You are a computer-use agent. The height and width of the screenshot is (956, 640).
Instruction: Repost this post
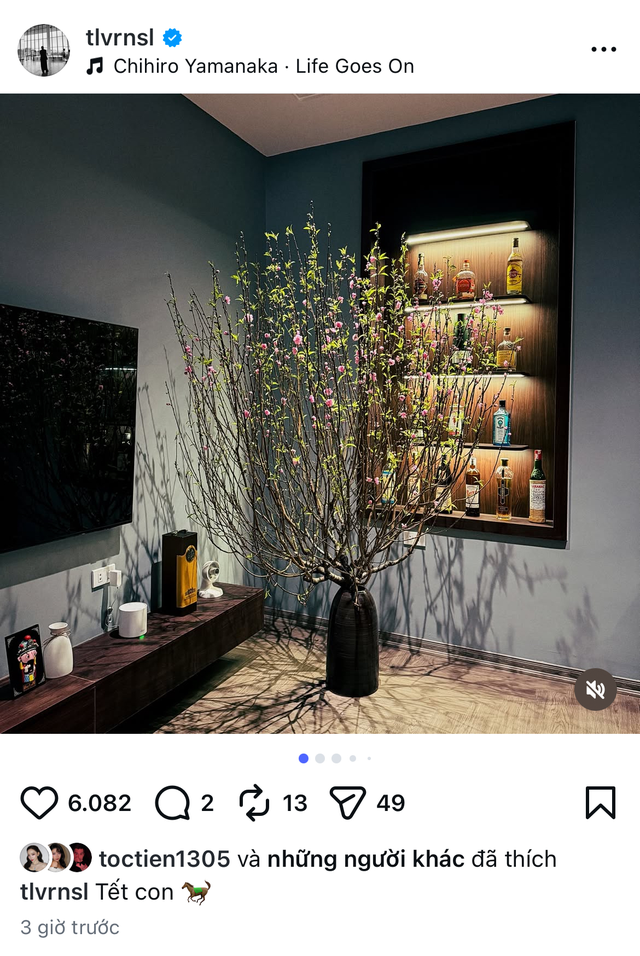click(x=255, y=803)
